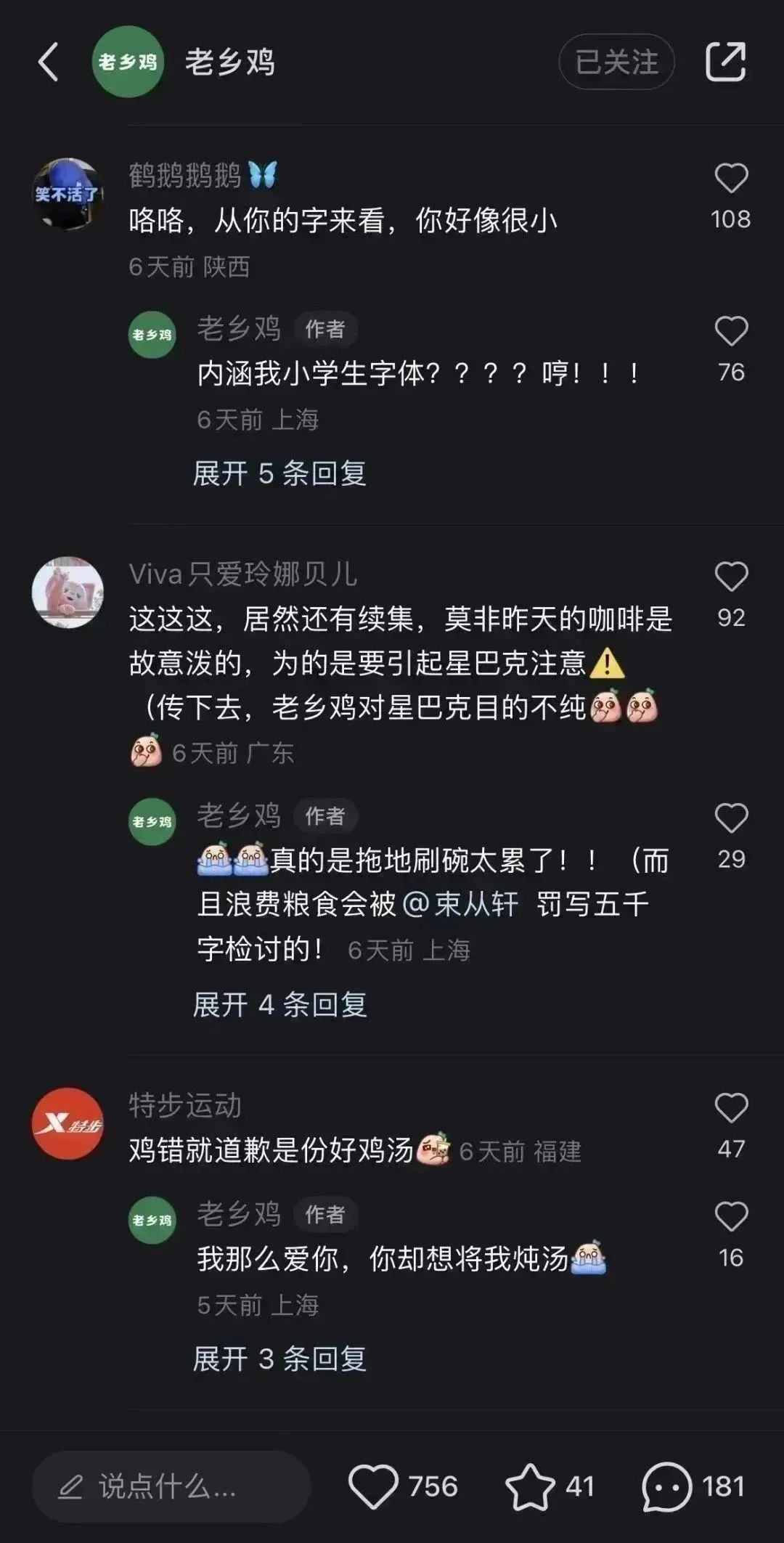Open 老乡鸡 profile from header avatar
The image size is (784, 1543).
click(128, 62)
